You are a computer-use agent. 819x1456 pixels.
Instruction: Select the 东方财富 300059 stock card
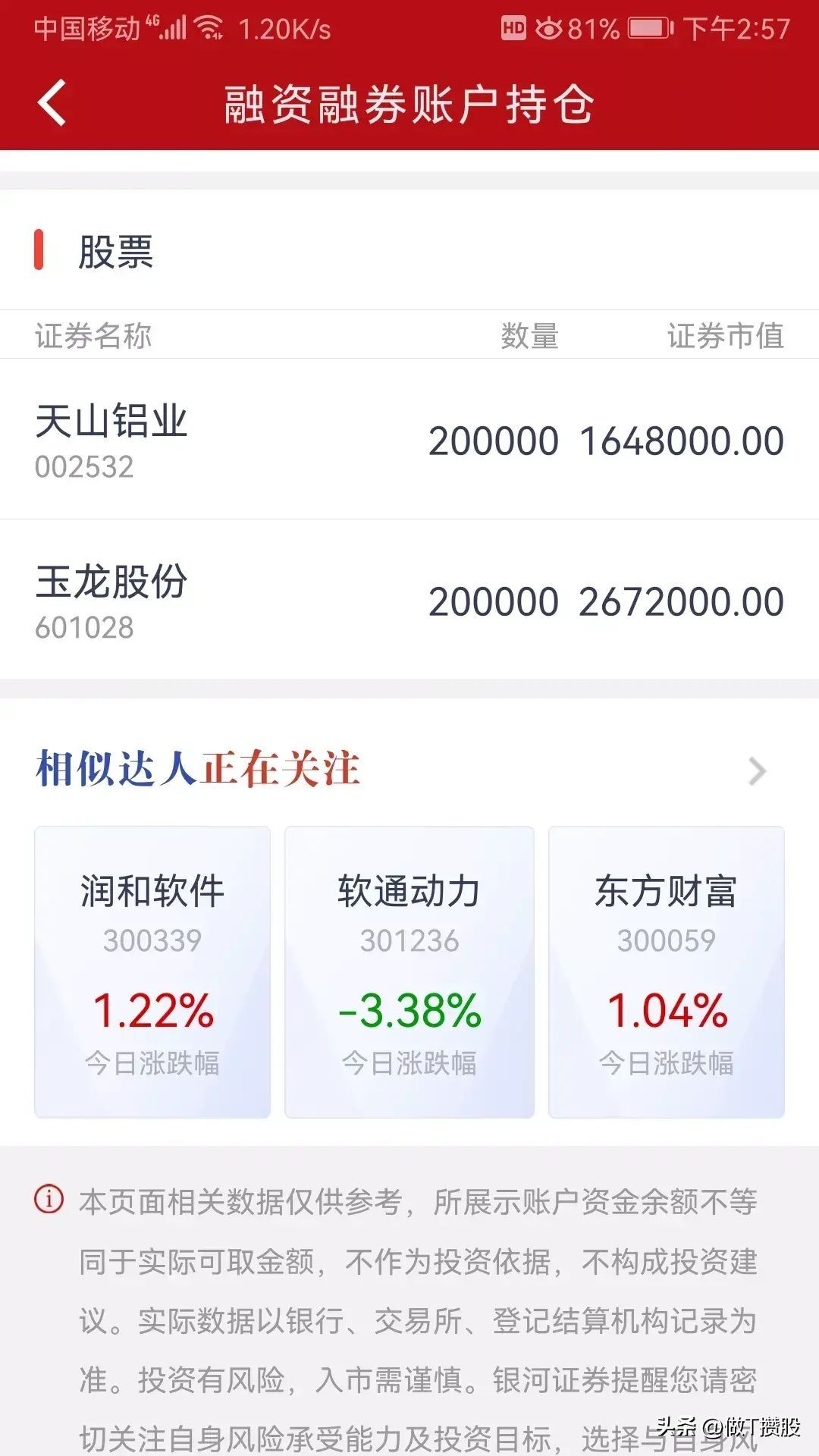pyautogui.click(x=666, y=971)
